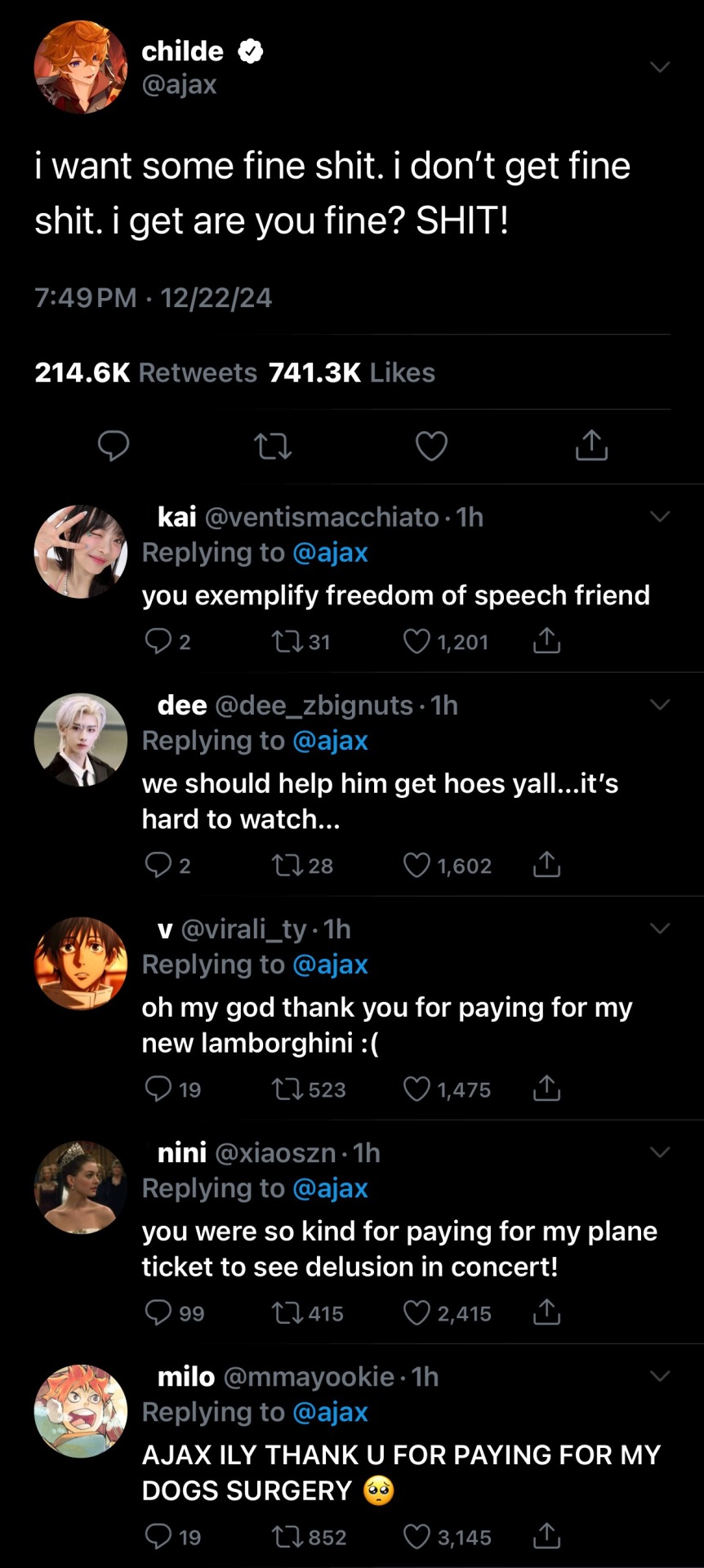Retweet milo's dogs surgery reply
704x1568 pixels.
coord(286,1537)
